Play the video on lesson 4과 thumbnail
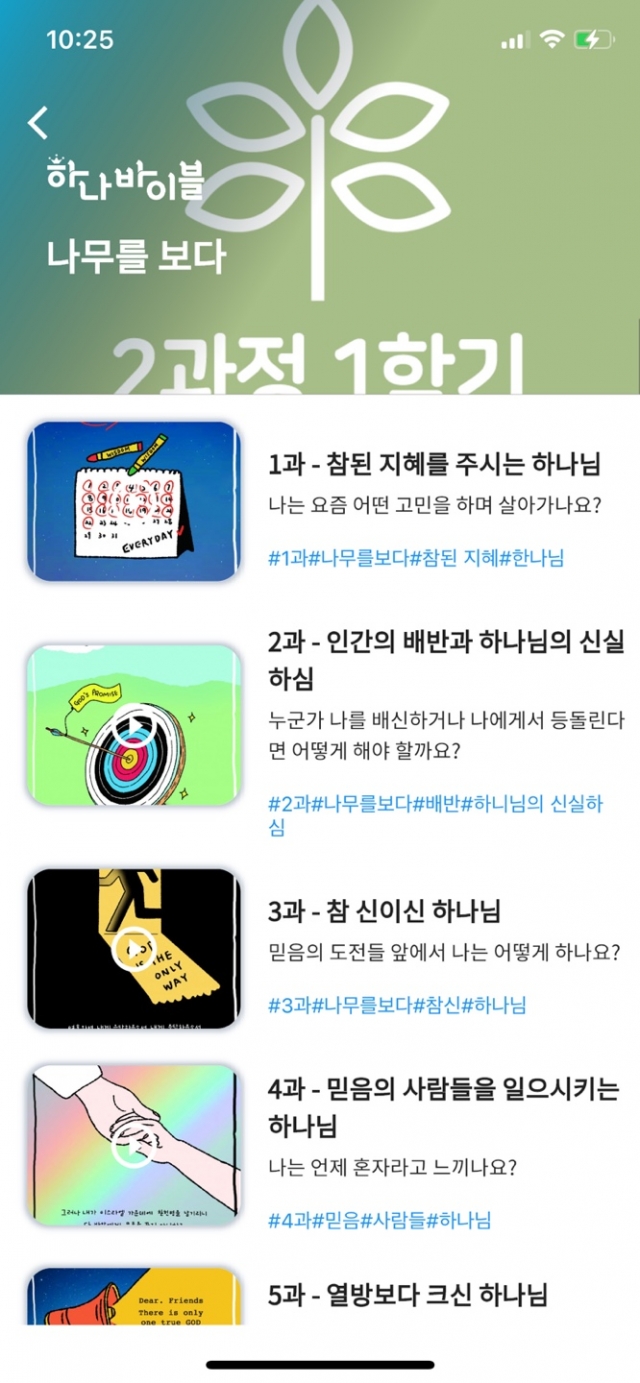Screen dimensions: 640x1383 [x=133, y=1148]
